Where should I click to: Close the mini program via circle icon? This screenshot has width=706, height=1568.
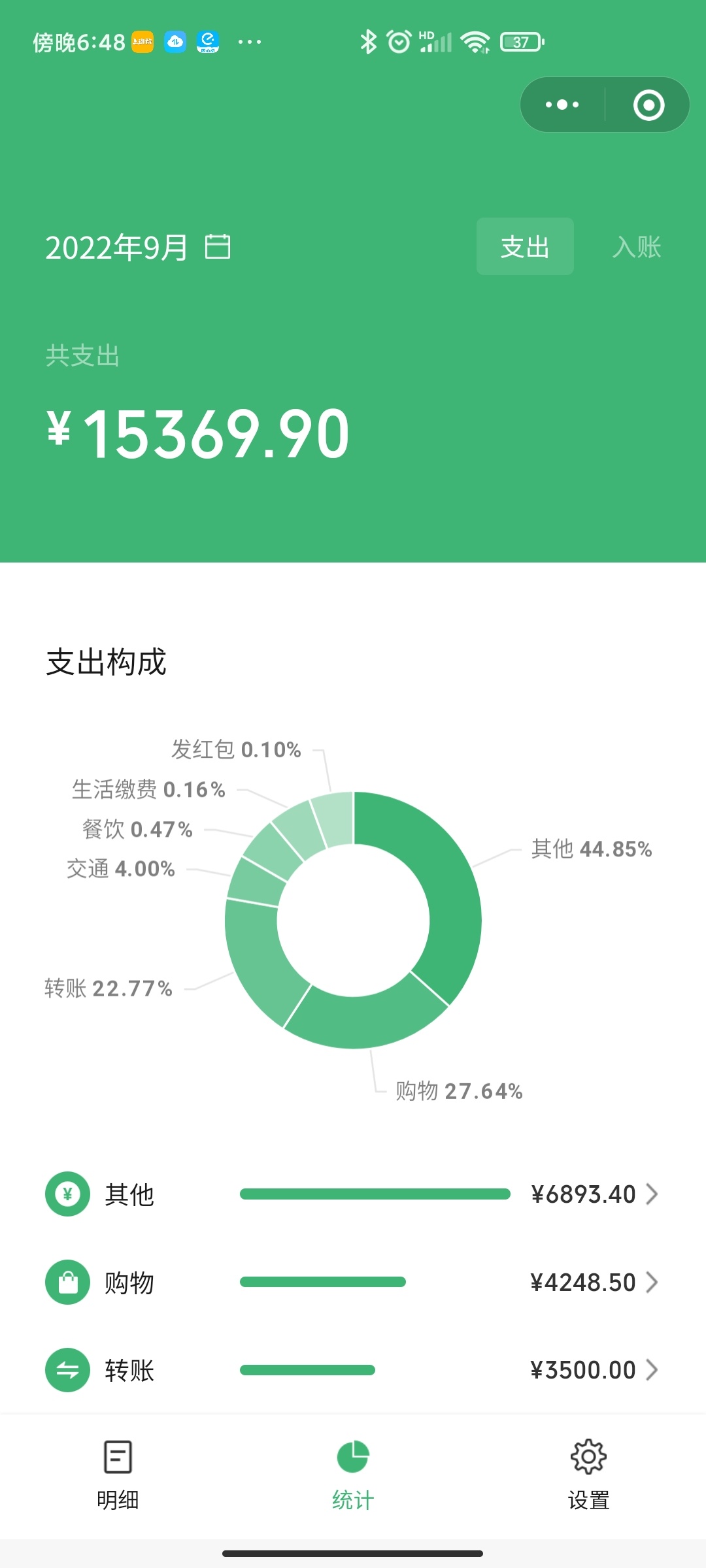pos(648,105)
